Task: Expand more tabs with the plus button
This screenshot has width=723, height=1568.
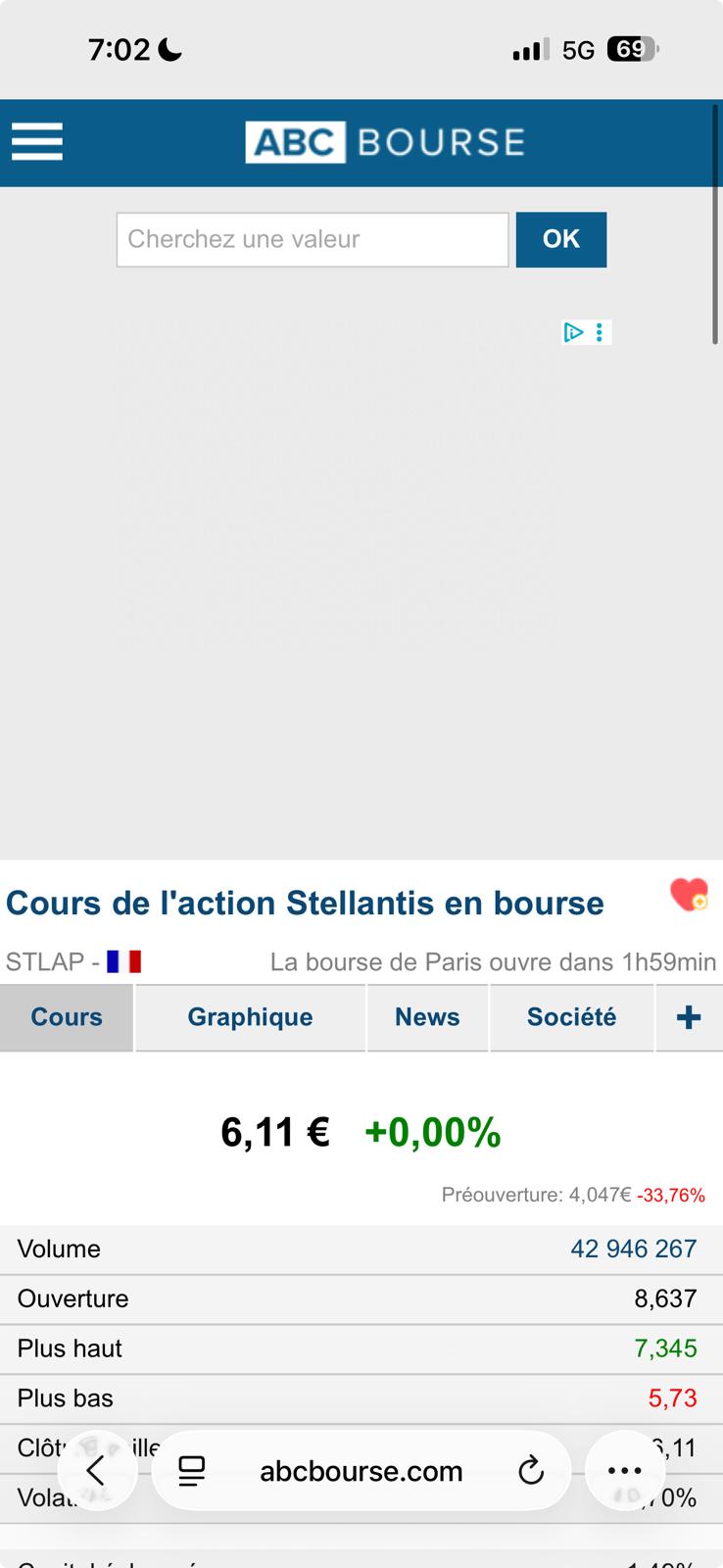Action: click(689, 1017)
